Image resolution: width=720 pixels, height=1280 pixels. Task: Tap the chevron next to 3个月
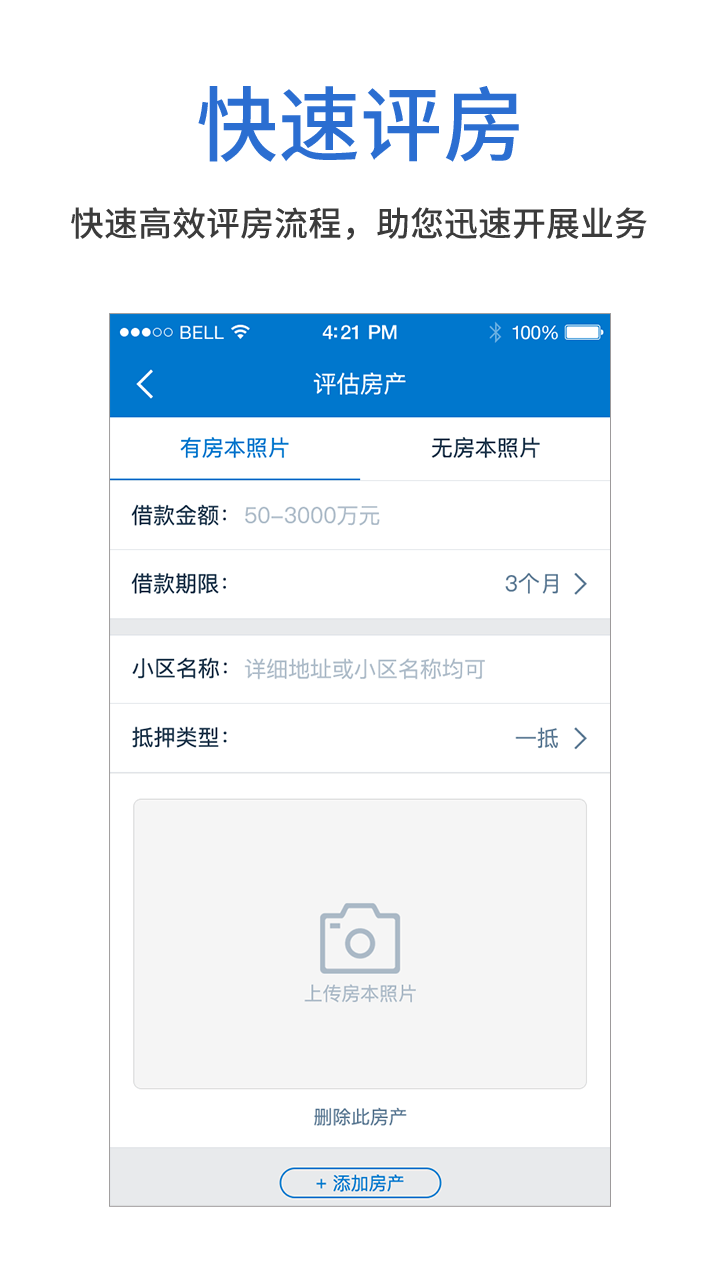[x=581, y=584]
